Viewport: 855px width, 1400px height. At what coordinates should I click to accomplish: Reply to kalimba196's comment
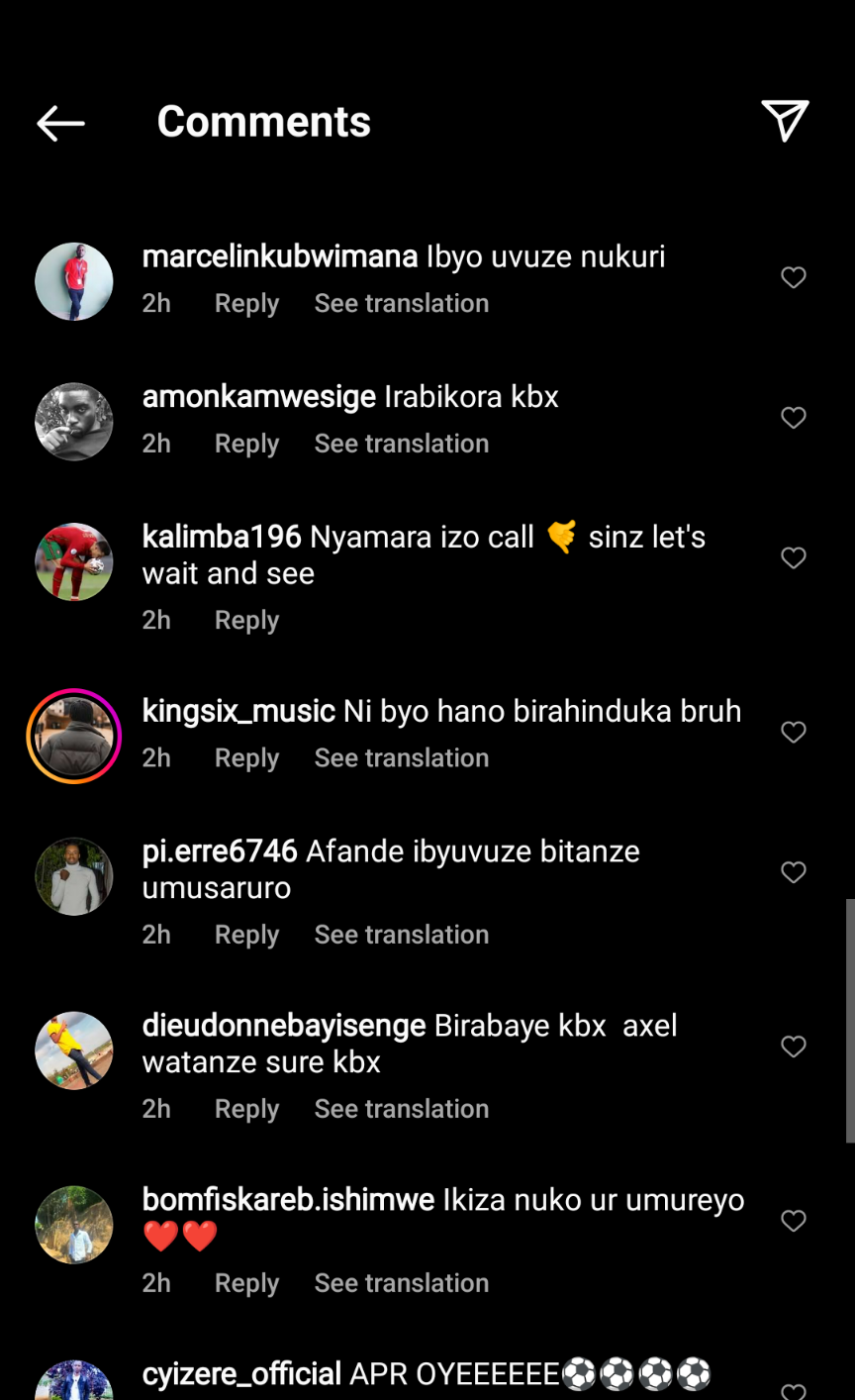click(246, 620)
